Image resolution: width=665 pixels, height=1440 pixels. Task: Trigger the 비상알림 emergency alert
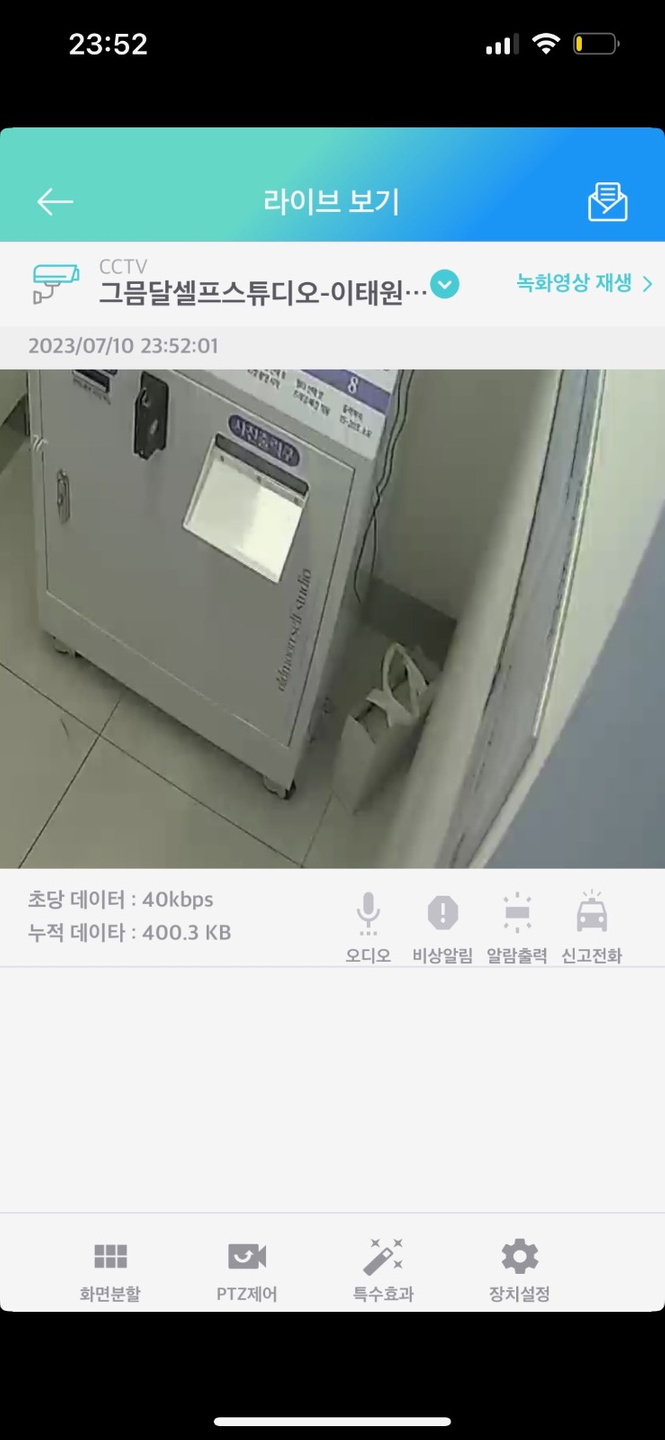442,926
